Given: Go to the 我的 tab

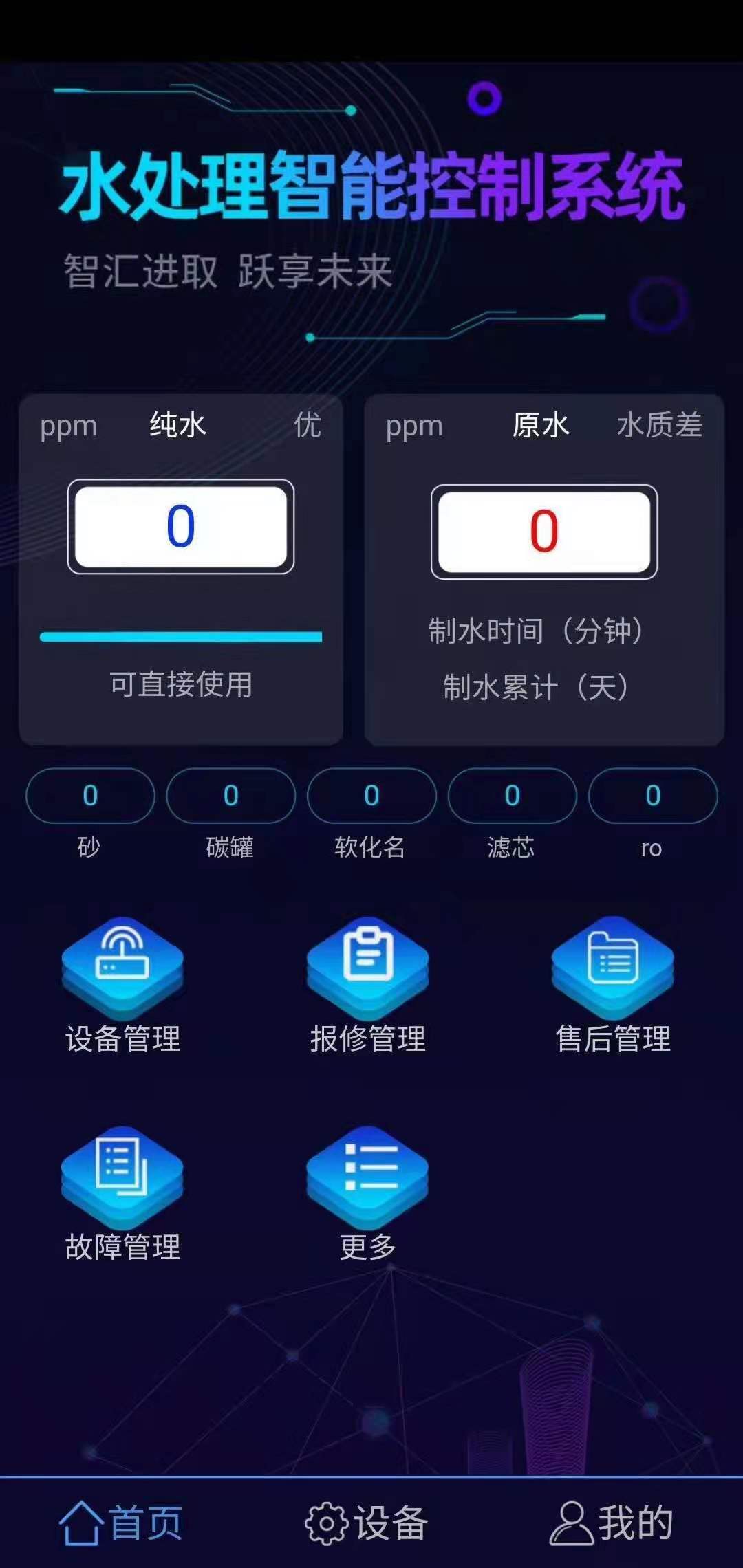Looking at the screenshot, I should click(611, 1523).
